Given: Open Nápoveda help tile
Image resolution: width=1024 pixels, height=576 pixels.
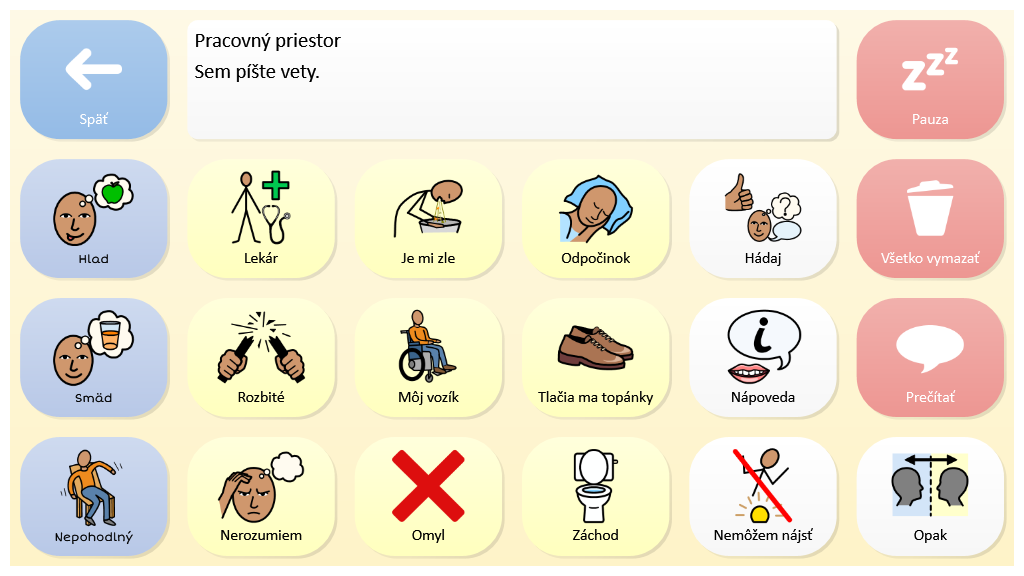Looking at the screenshot, I should (x=763, y=357).
